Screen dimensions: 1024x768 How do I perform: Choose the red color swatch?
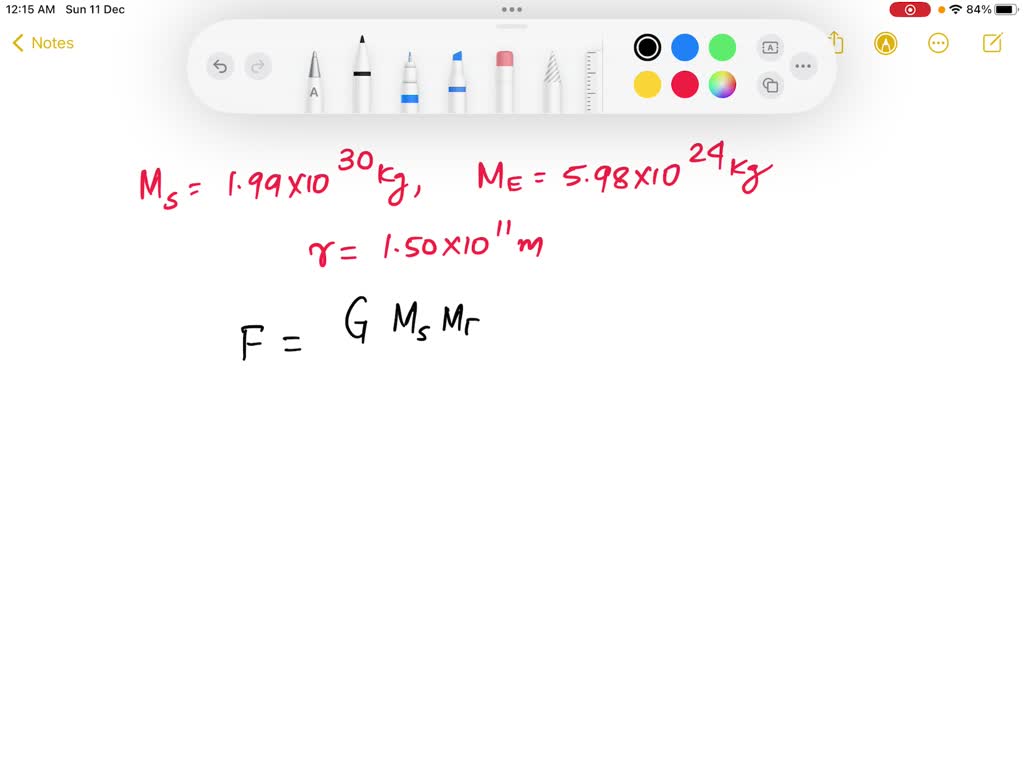685,85
